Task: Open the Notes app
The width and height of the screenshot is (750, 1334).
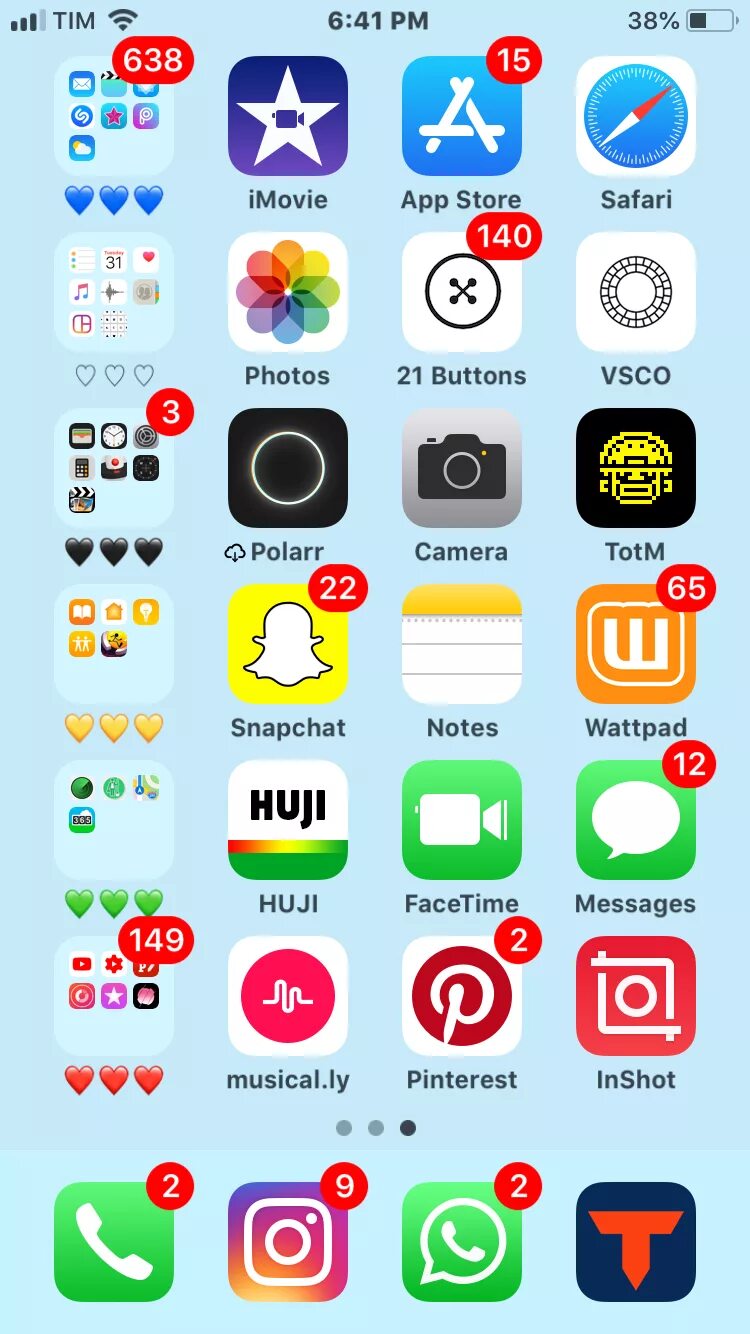Action: click(461, 644)
